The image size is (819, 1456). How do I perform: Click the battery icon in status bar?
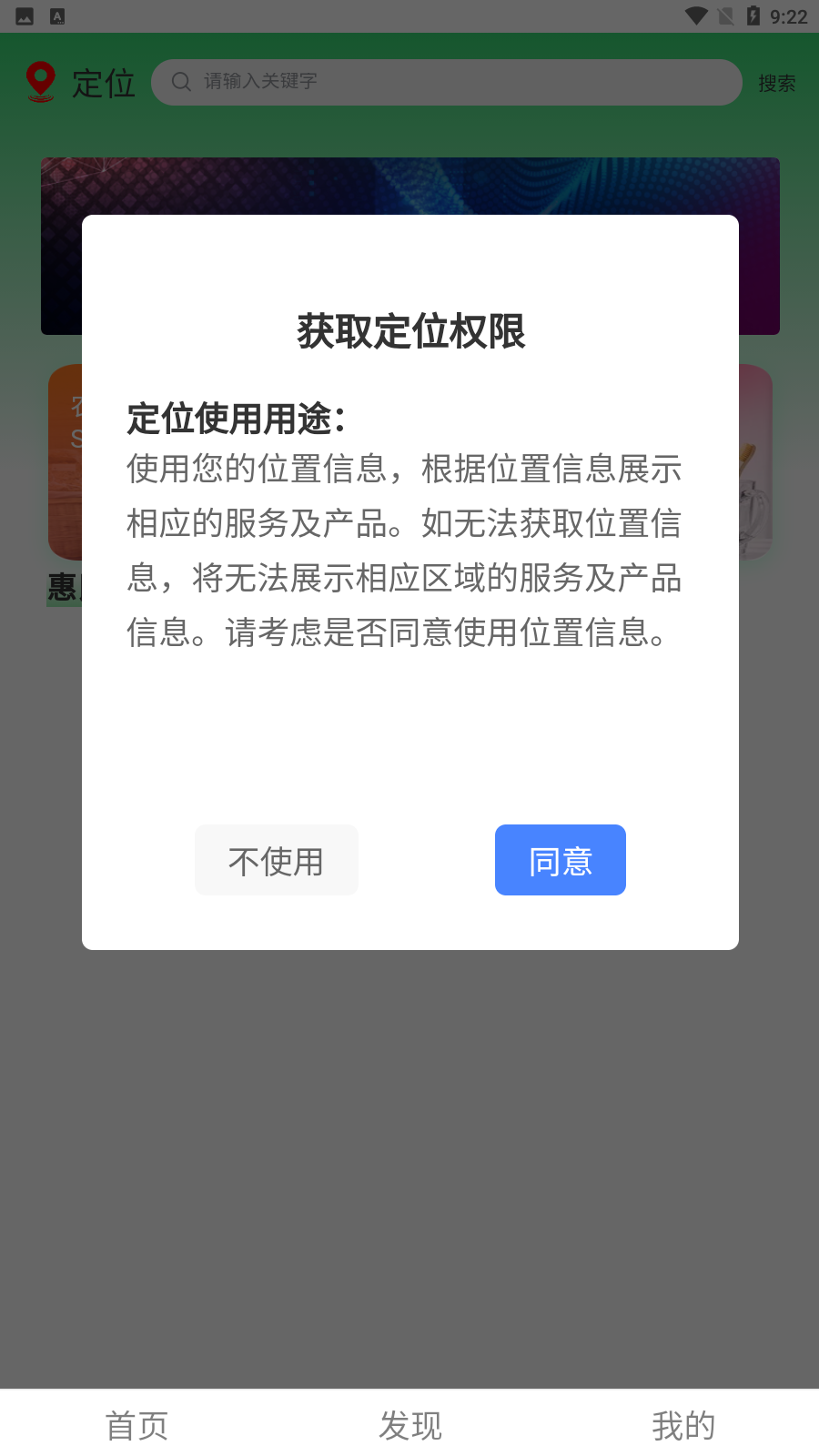click(x=753, y=15)
